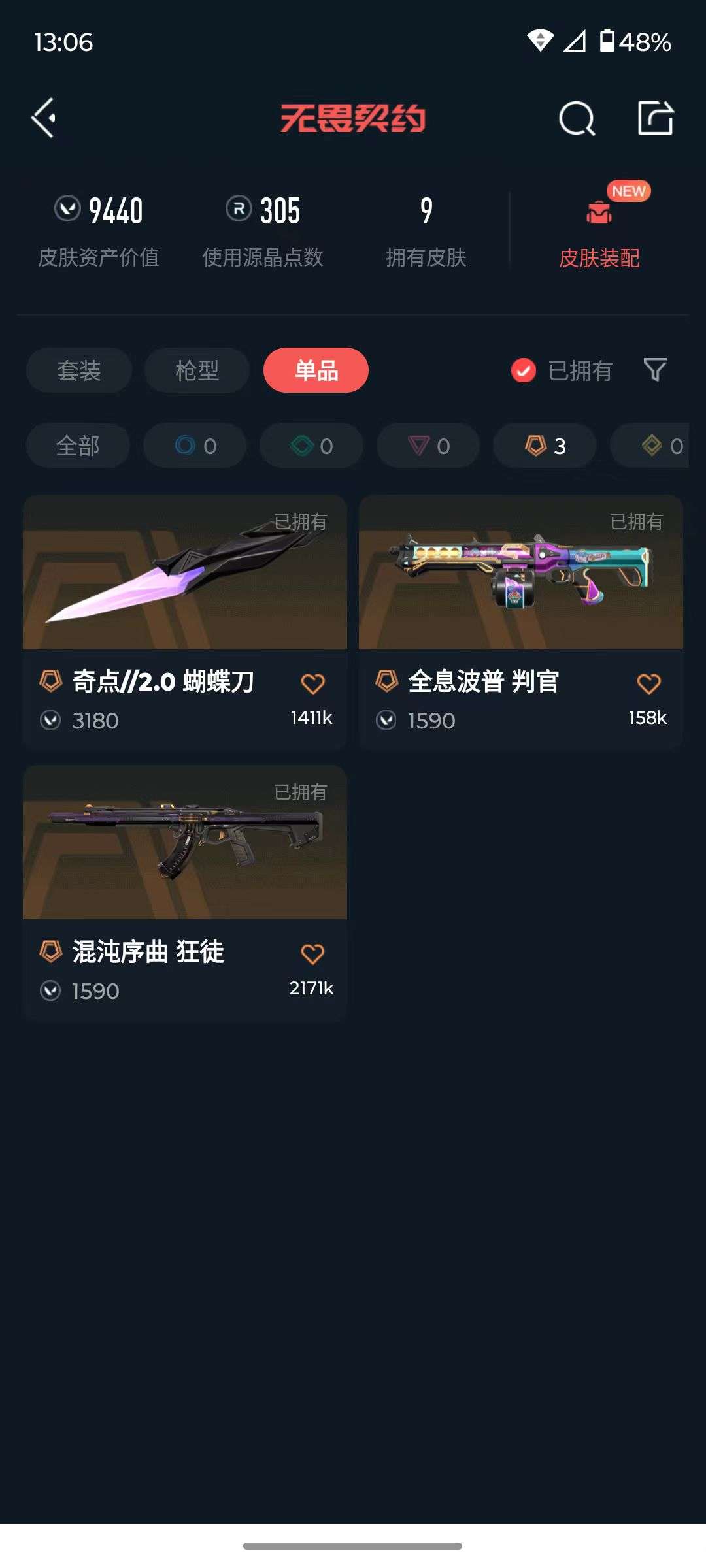Go back using the top-left arrow
This screenshot has width=706, height=1568.
click(x=44, y=118)
